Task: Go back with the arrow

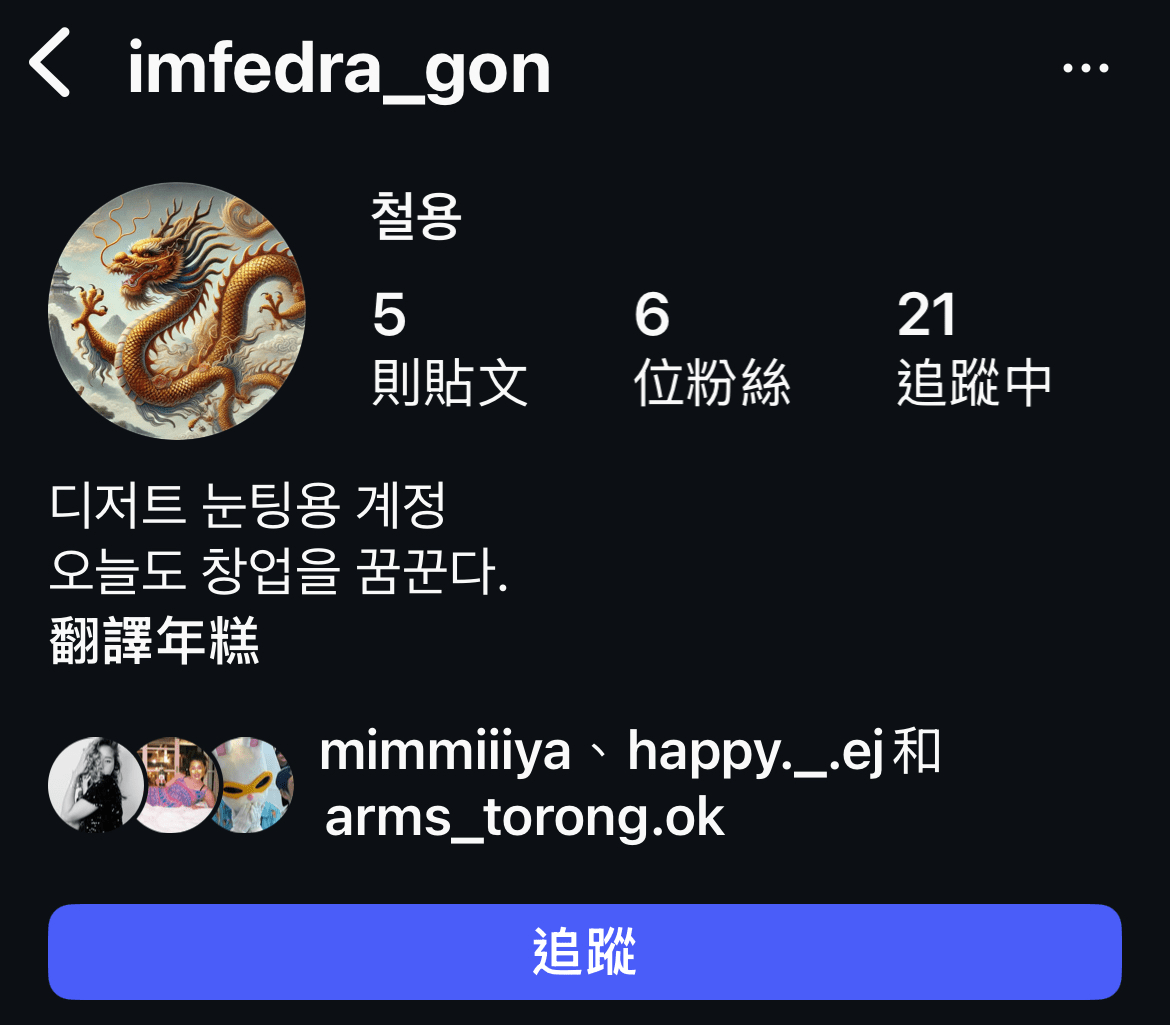Action: tap(50, 64)
